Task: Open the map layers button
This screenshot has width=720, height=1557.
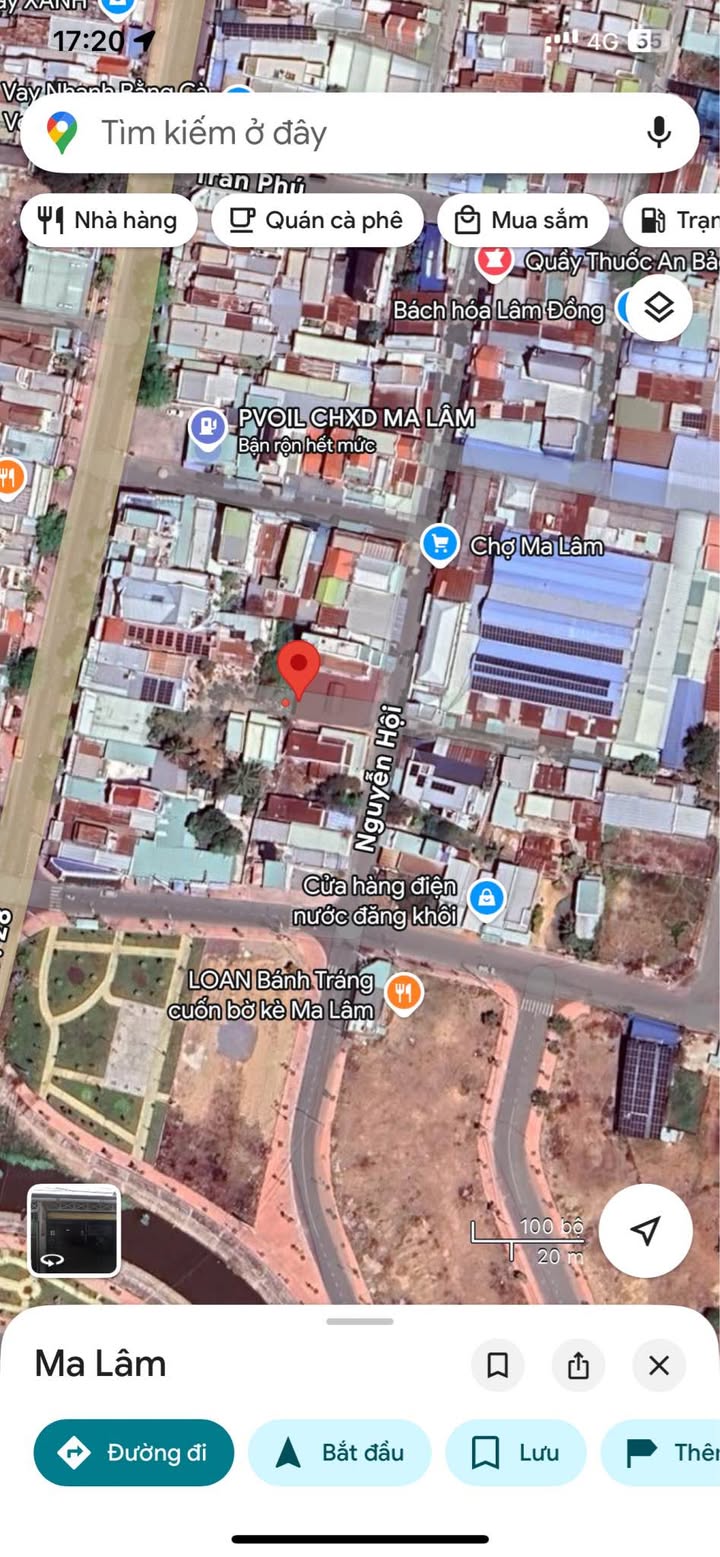Action: click(x=658, y=308)
